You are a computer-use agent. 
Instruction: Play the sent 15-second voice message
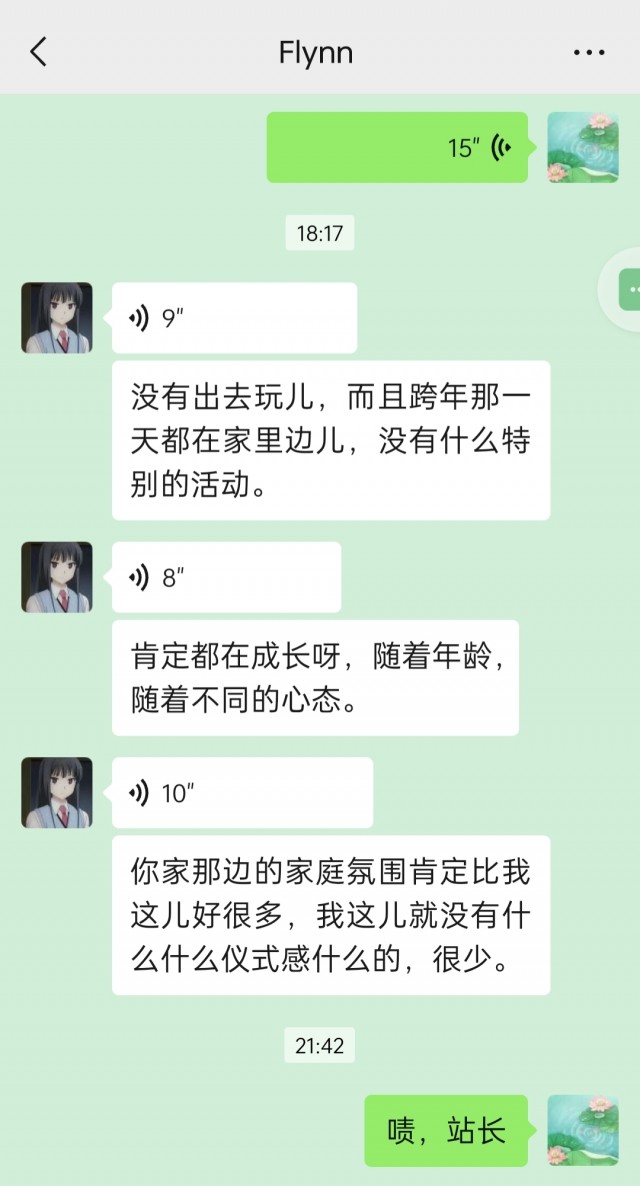[x=397, y=148]
